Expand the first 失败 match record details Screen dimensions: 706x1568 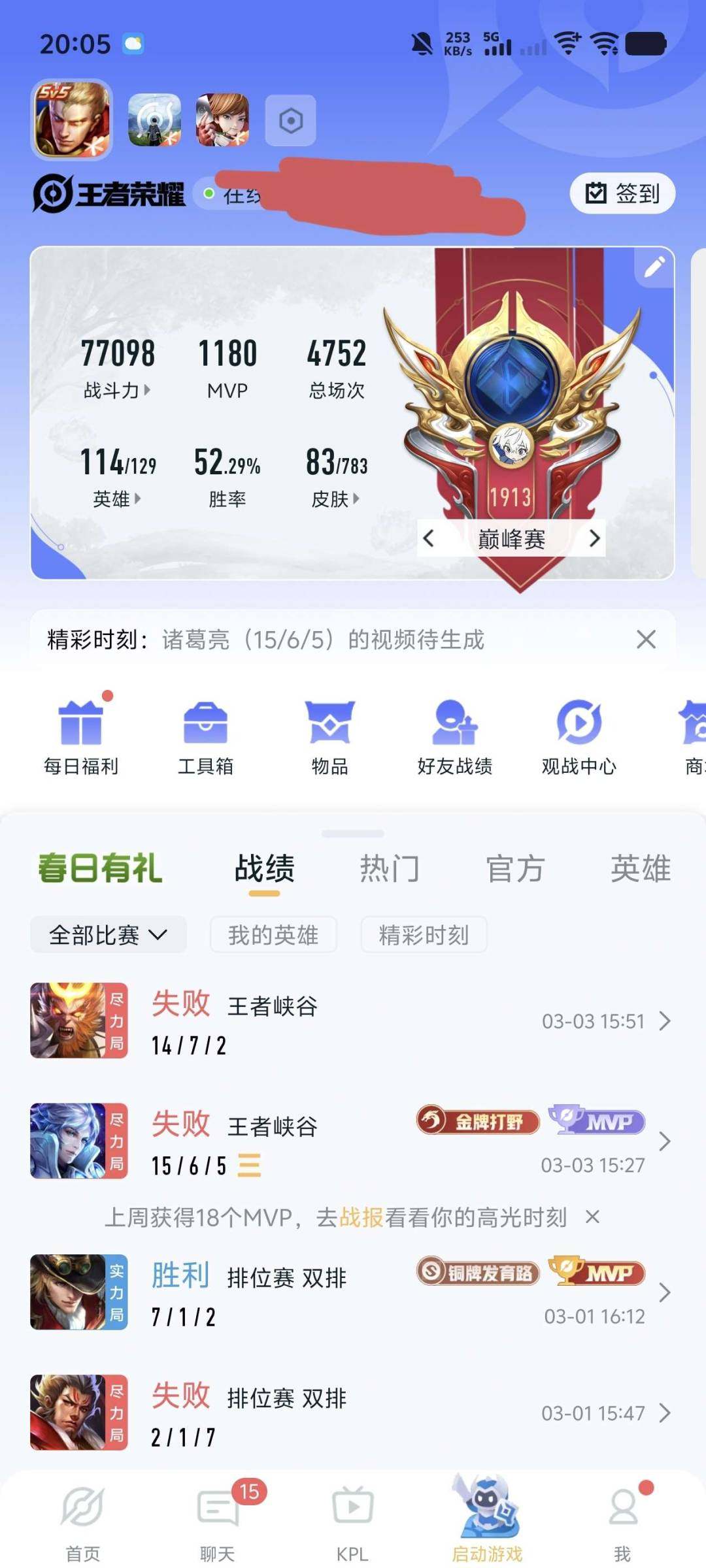pyautogui.click(x=666, y=1021)
